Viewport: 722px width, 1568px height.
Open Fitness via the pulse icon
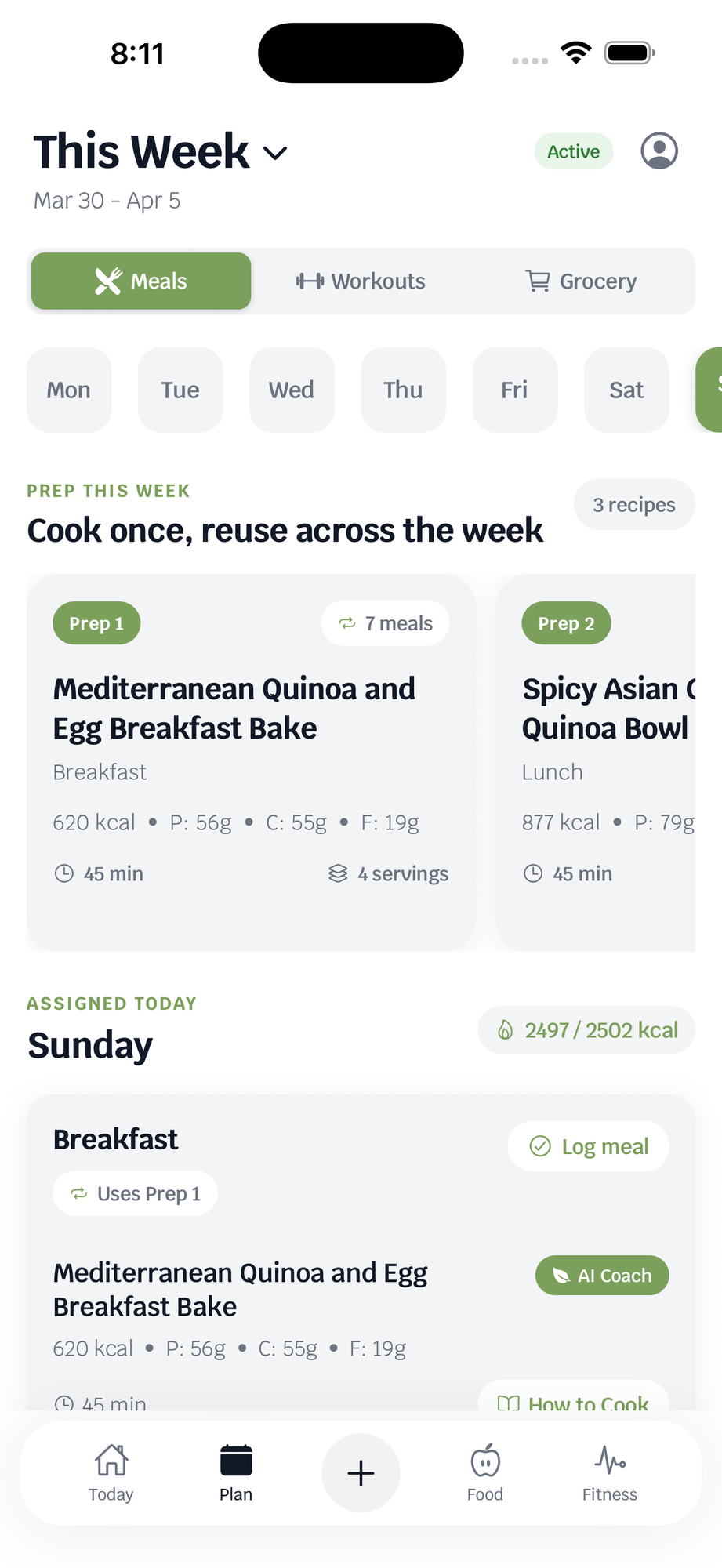point(610,1472)
